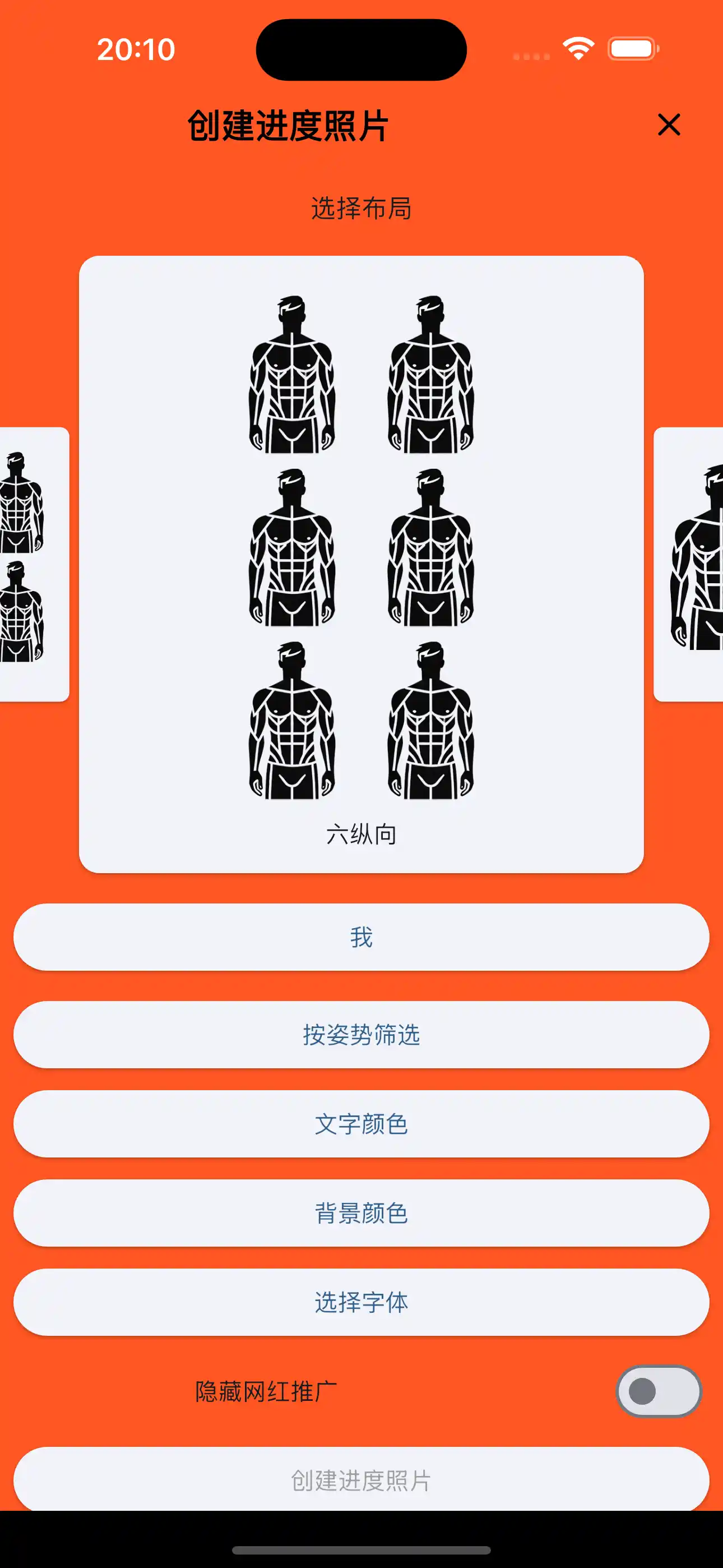Image resolution: width=723 pixels, height=1568 pixels.
Task: Open the 选择字体 font picker
Action: click(x=361, y=1303)
